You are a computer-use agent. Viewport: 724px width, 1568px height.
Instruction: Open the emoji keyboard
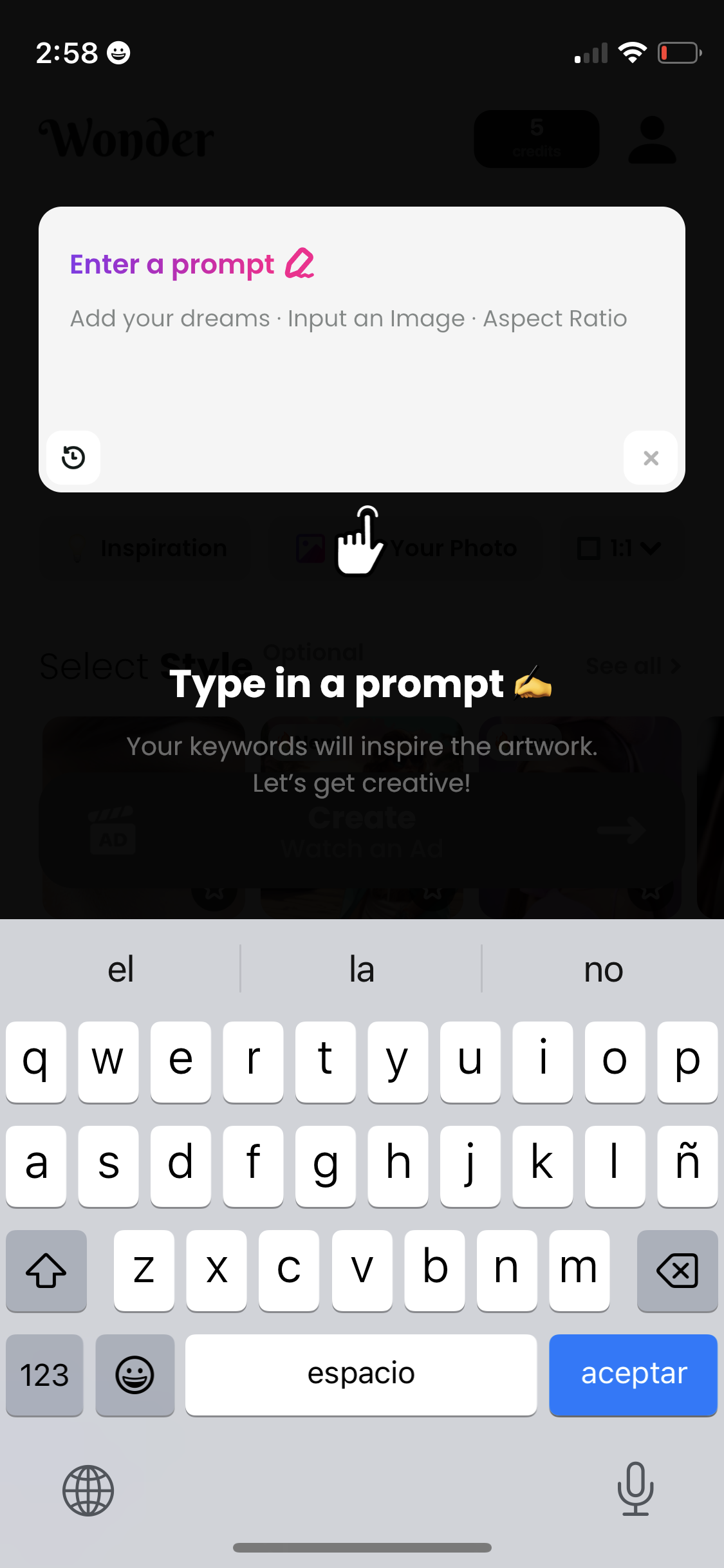(135, 1374)
